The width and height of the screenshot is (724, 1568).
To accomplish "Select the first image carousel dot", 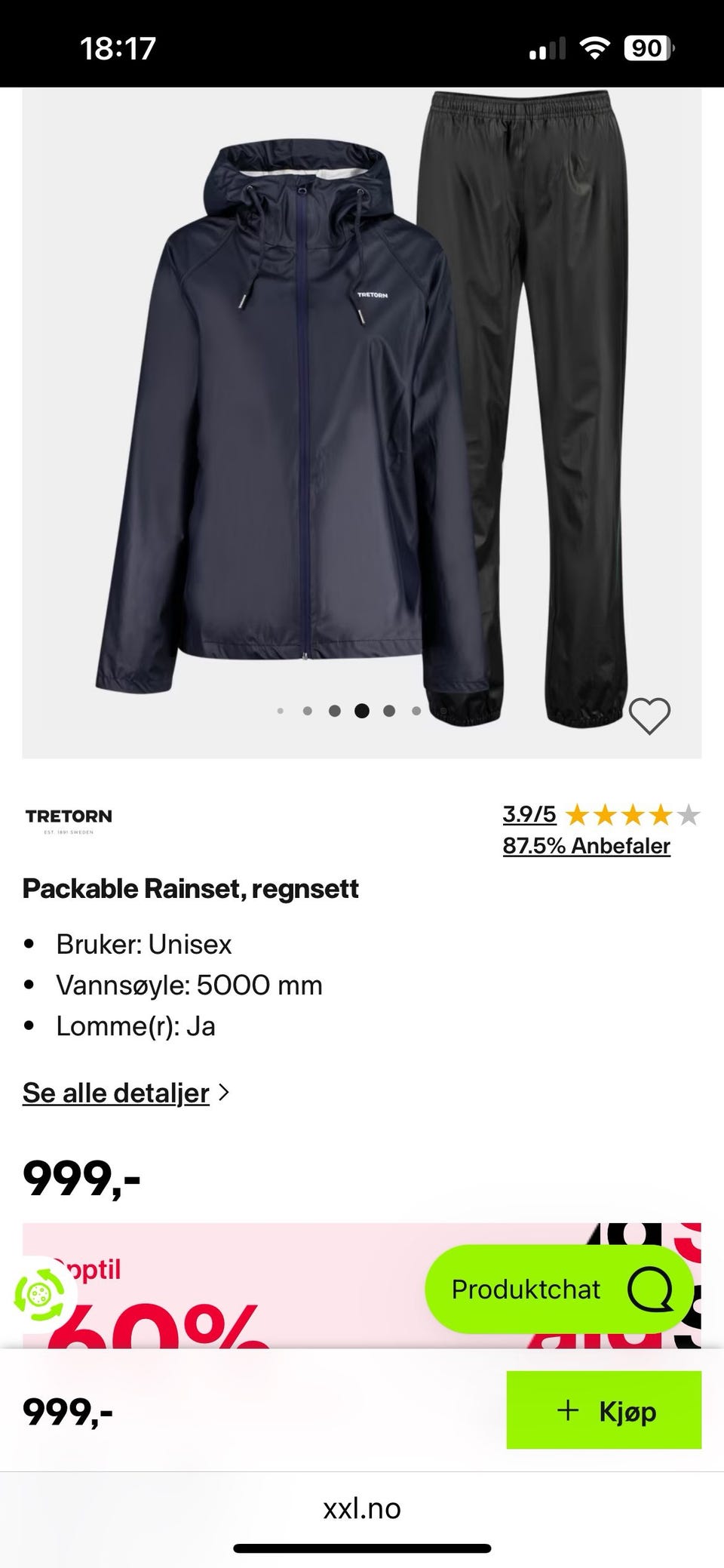I will point(281,711).
